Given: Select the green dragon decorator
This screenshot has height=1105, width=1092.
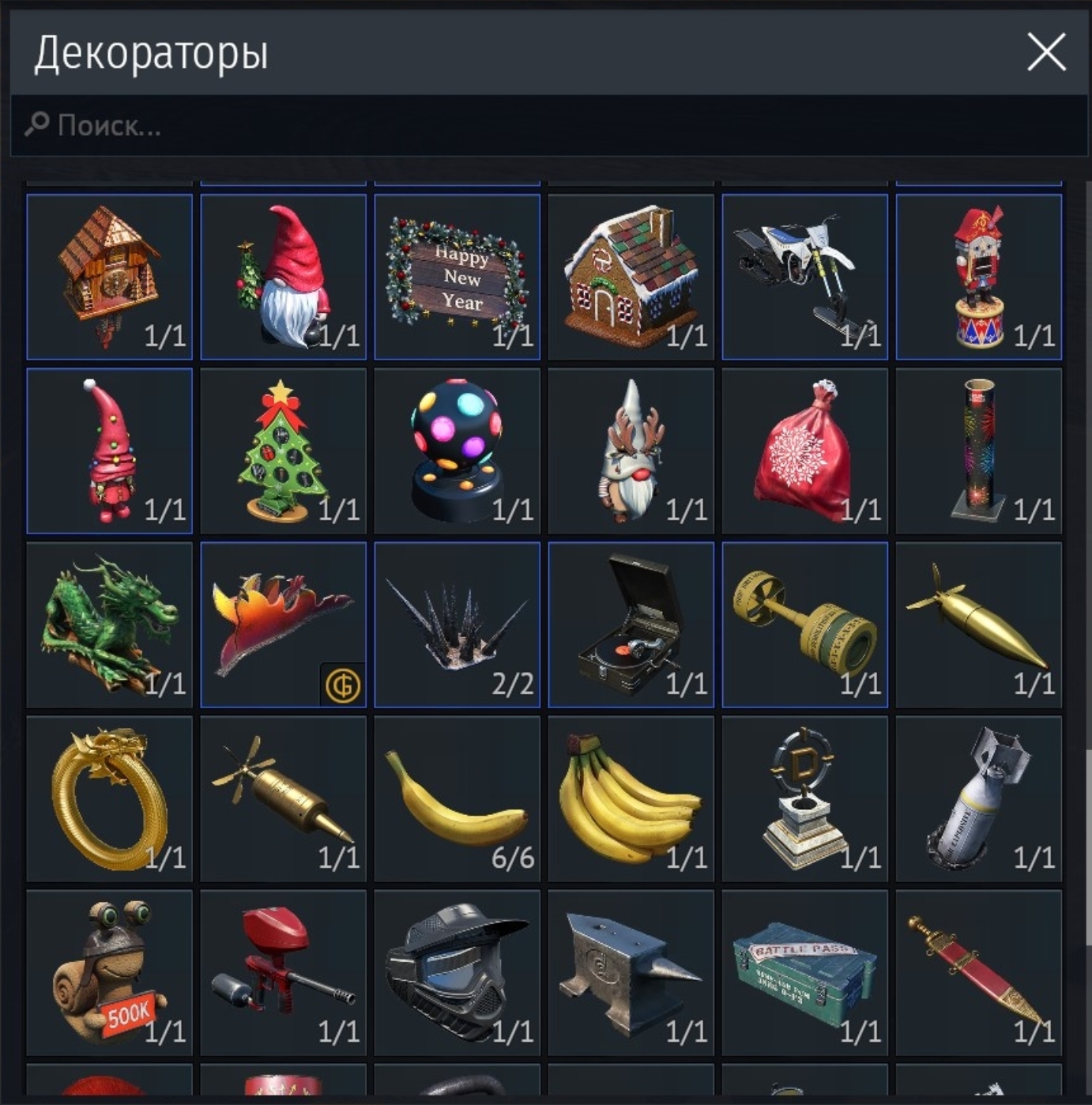Looking at the screenshot, I should 109,624.
